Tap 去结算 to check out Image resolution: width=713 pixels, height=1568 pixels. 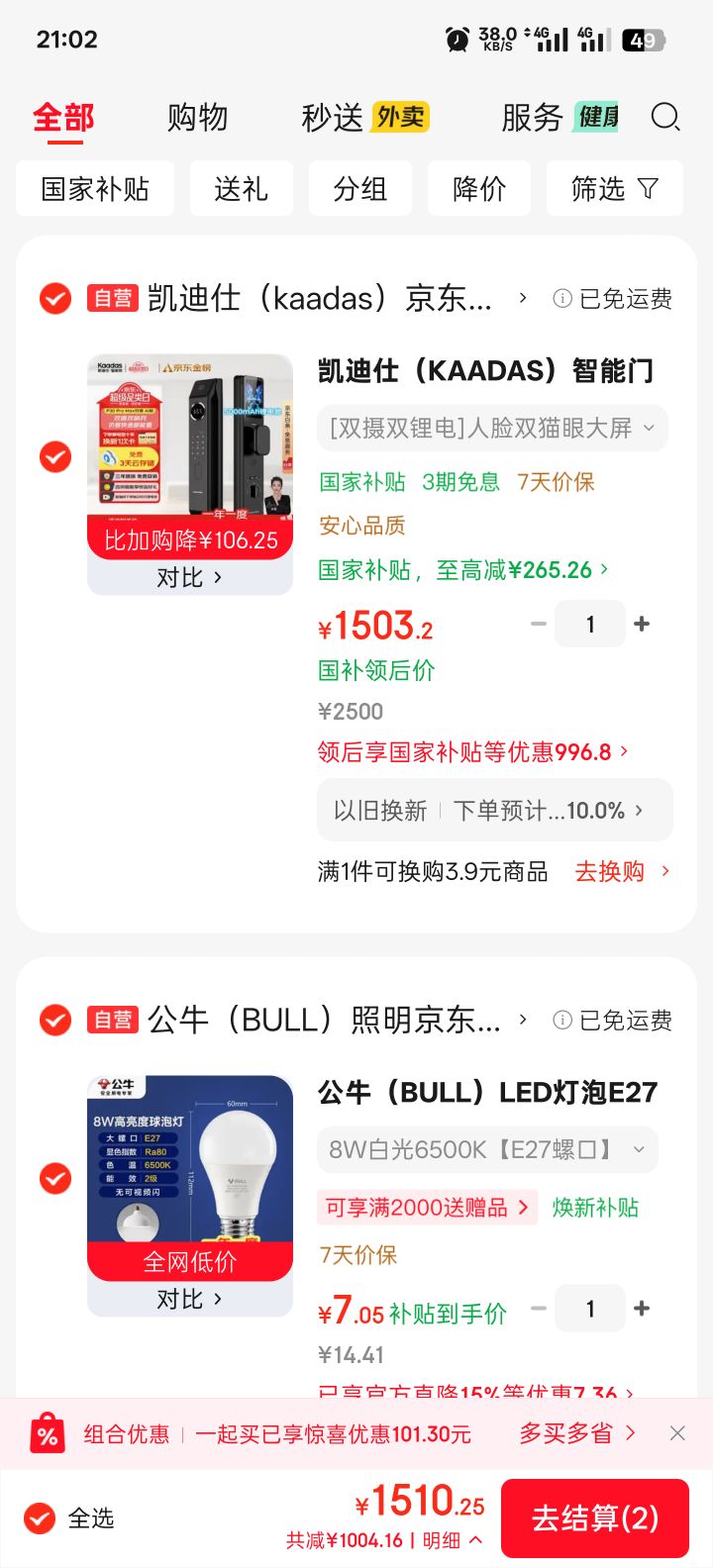point(595,1518)
